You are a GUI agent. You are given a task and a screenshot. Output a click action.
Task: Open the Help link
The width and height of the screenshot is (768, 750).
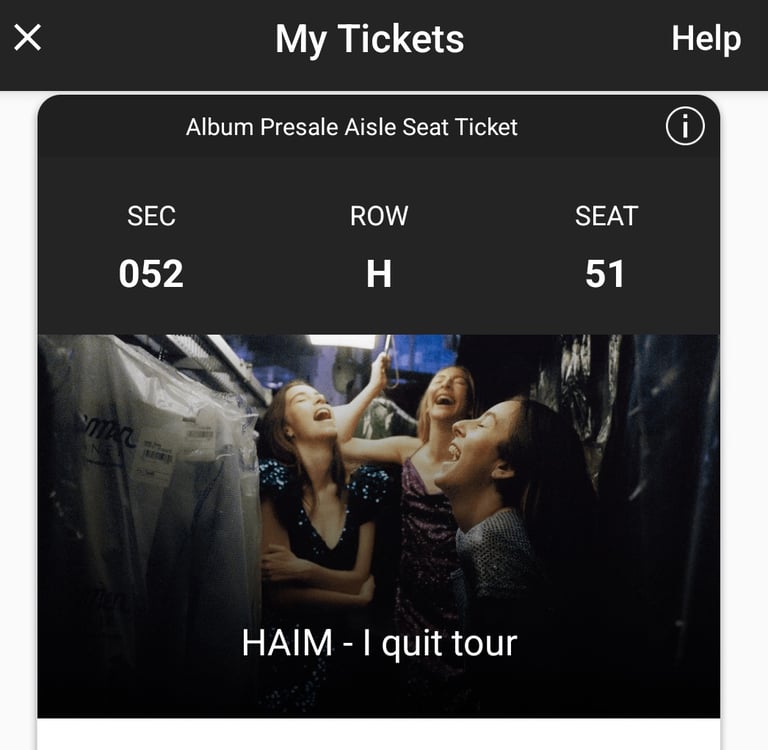click(705, 39)
